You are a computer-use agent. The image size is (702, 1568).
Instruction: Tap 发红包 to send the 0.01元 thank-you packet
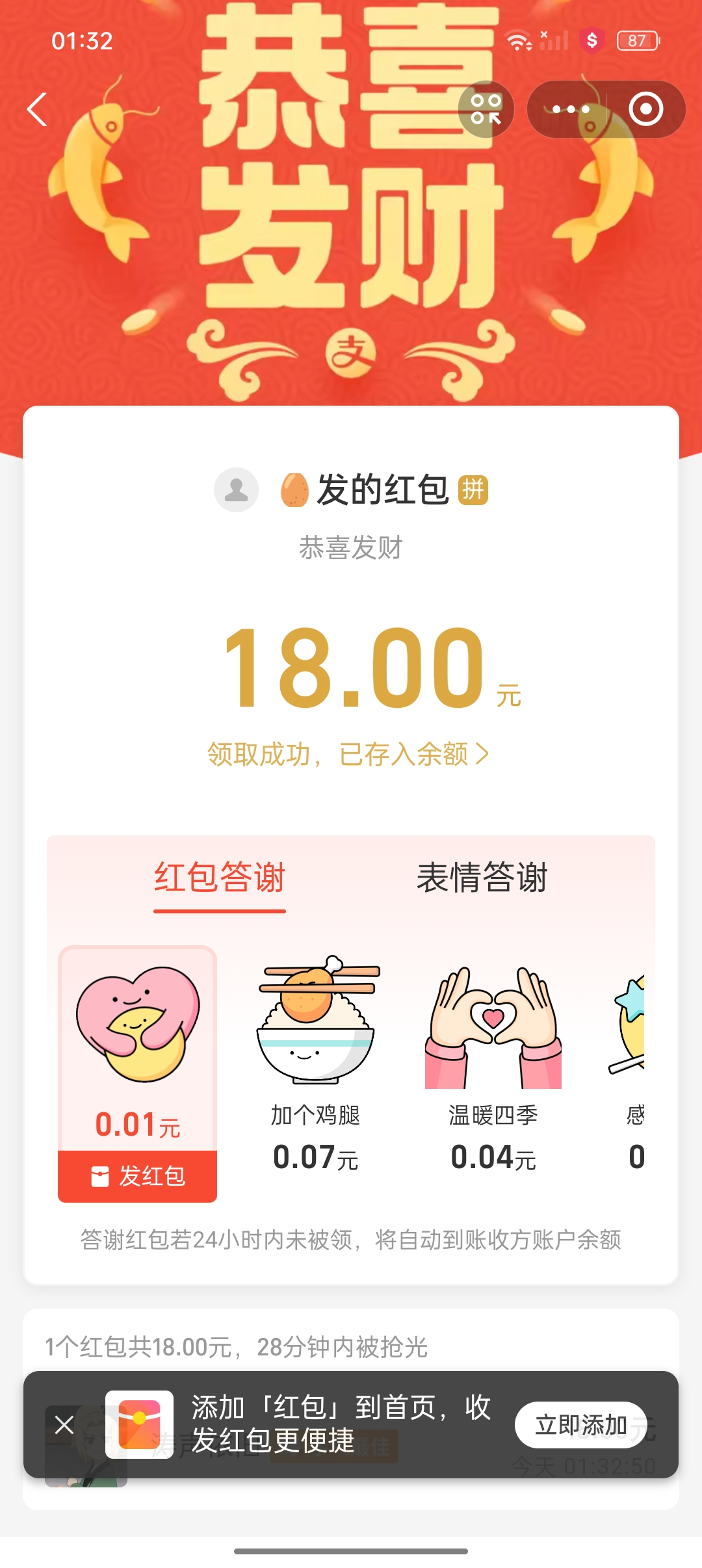click(138, 1176)
